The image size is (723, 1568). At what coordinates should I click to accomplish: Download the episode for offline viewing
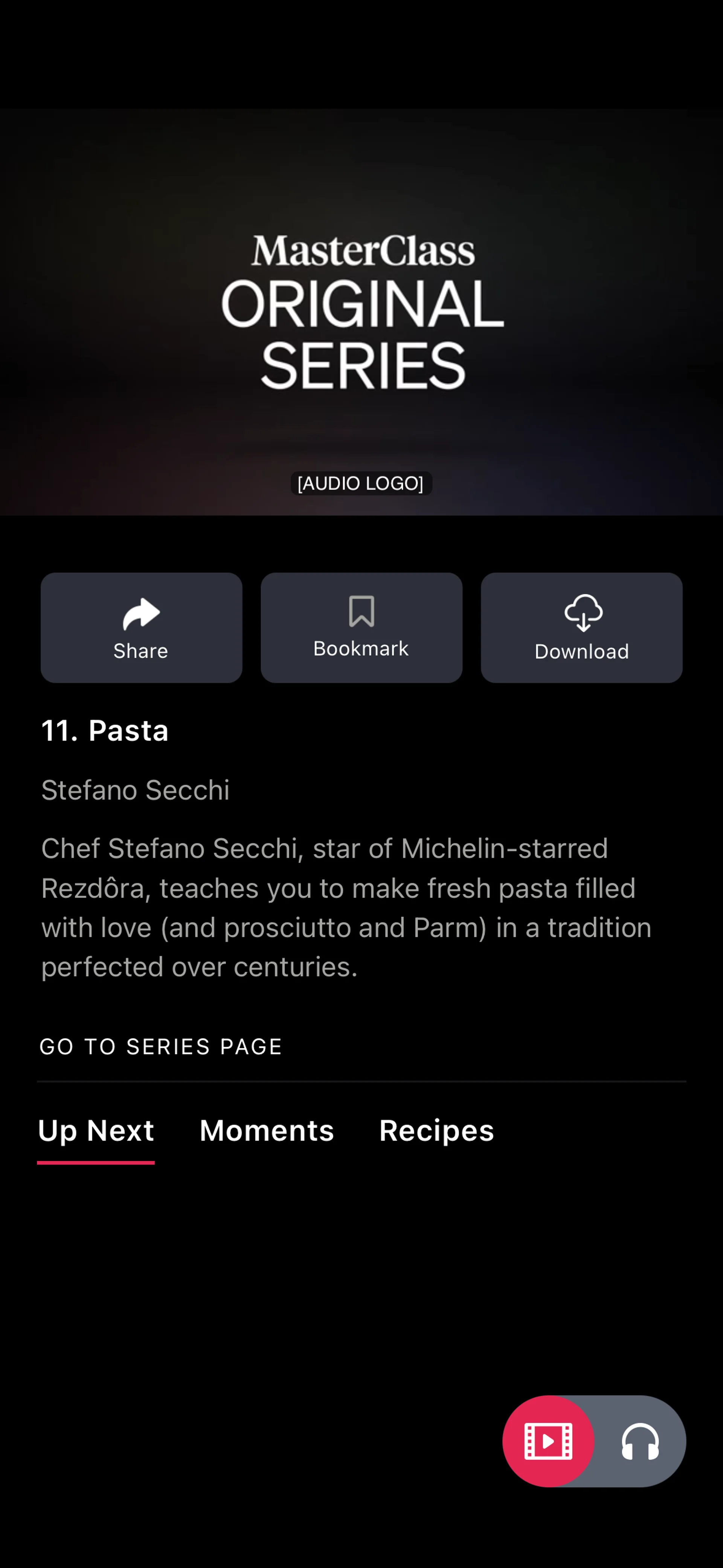pos(581,627)
